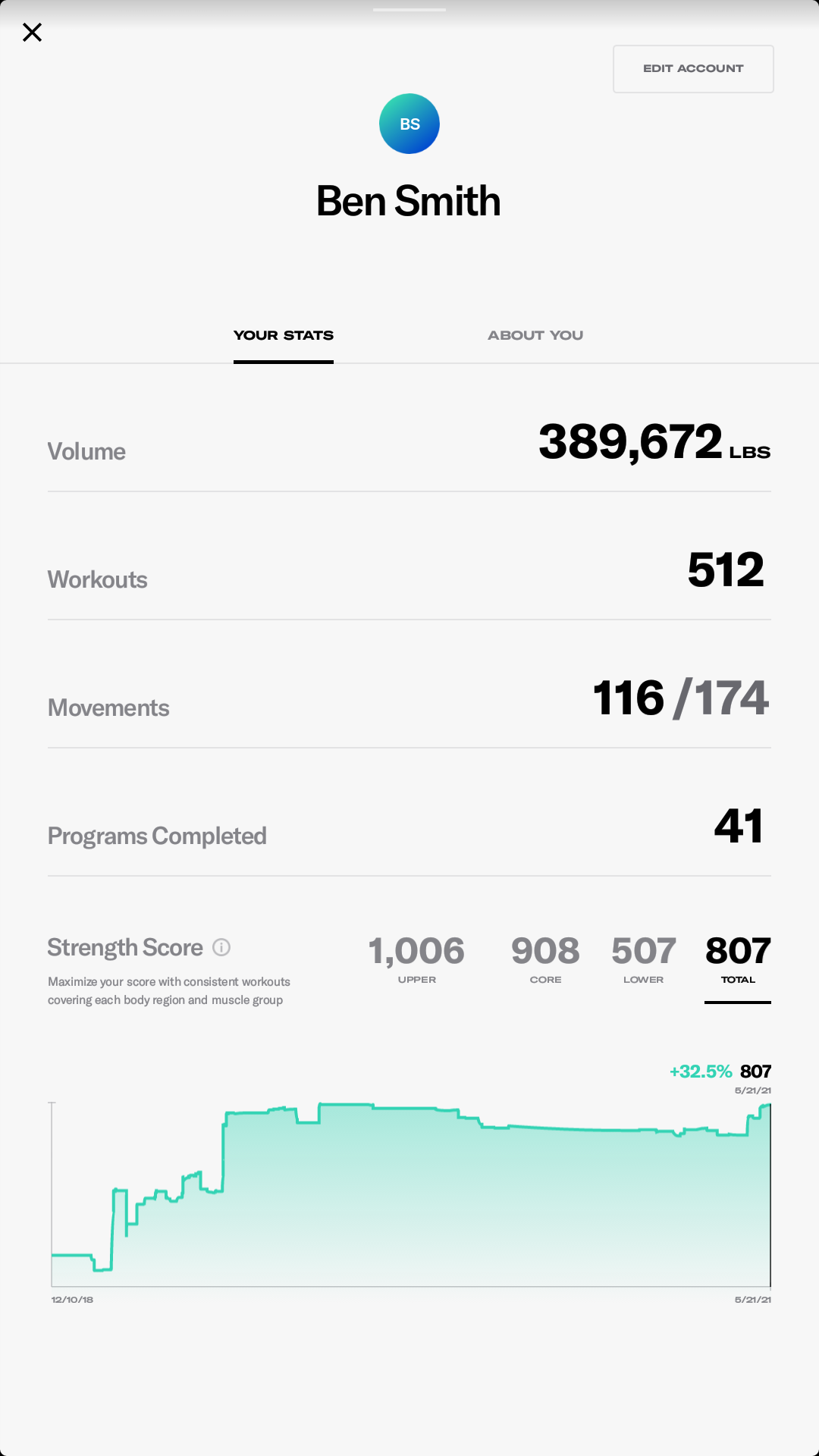
Task: Click the Ben Smith name heading
Action: [409, 200]
